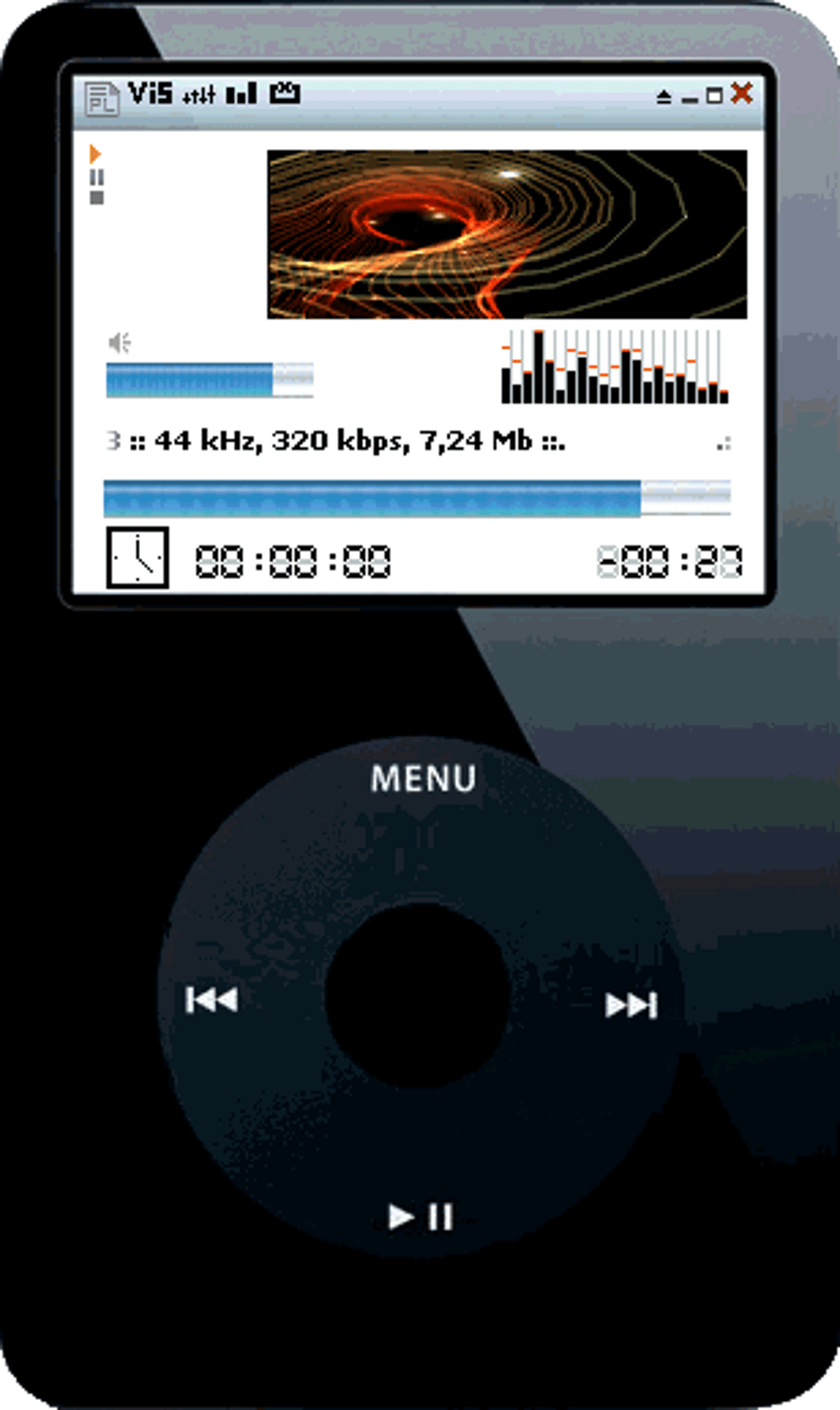Image resolution: width=840 pixels, height=1410 pixels.
Task: Skip to the previous track
Action: click(212, 1000)
